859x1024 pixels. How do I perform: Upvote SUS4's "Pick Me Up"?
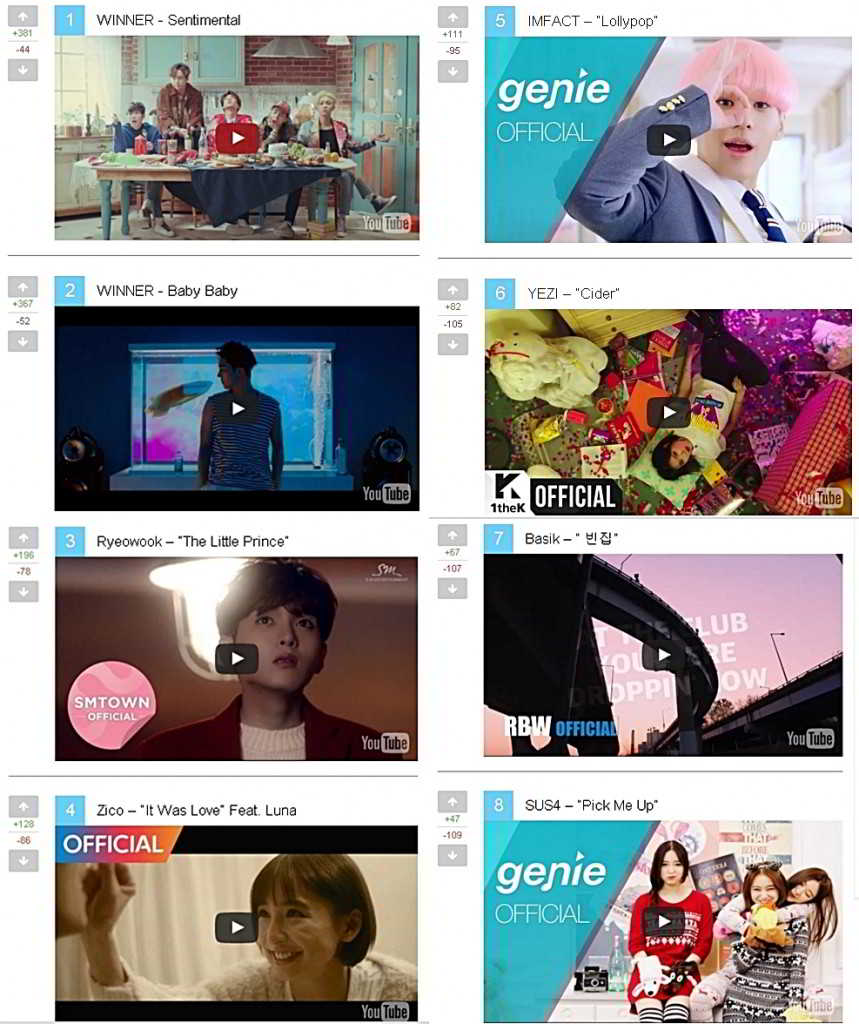coord(453,801)
